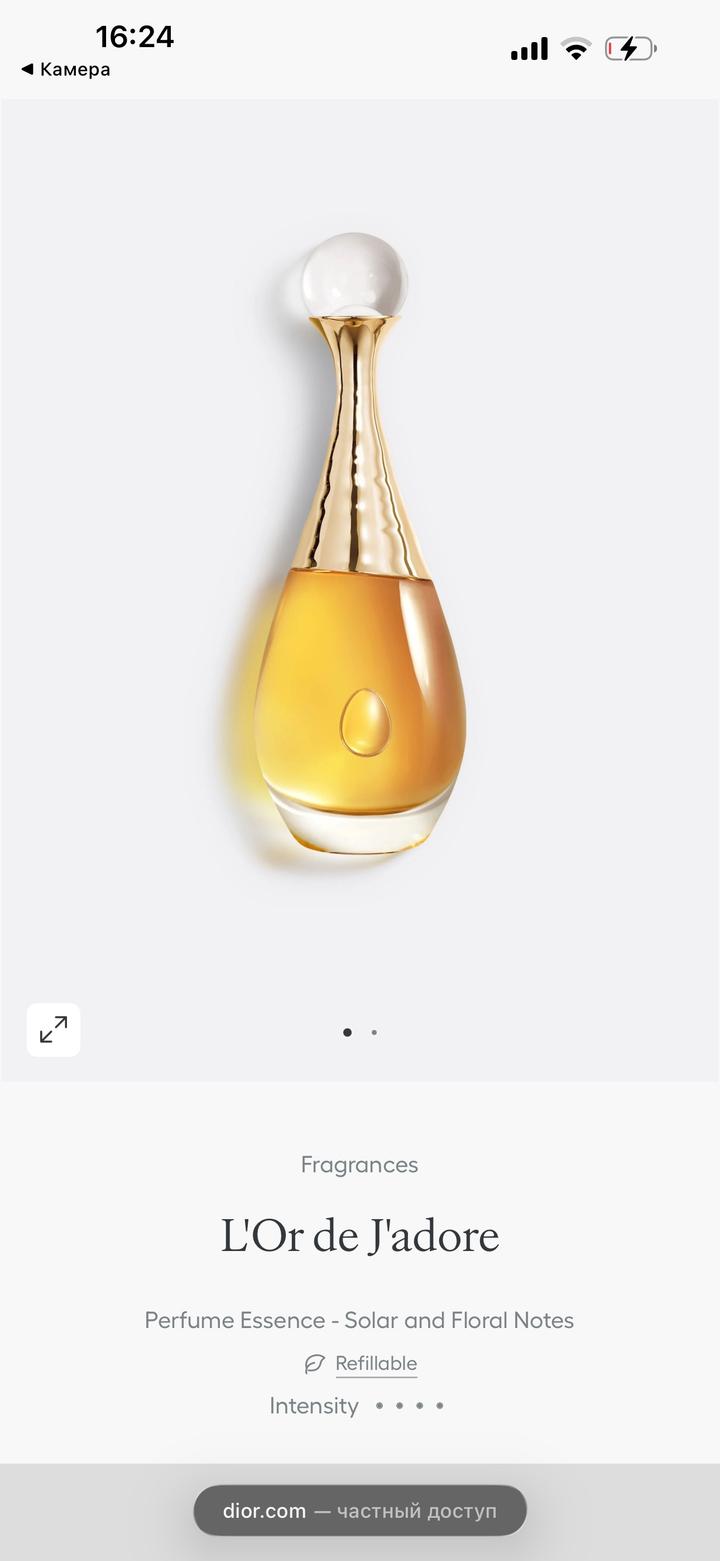The height and width of the screenshot is (1561, 720).
Task: Select the active first carousel dot
Action: point(347,1032)
